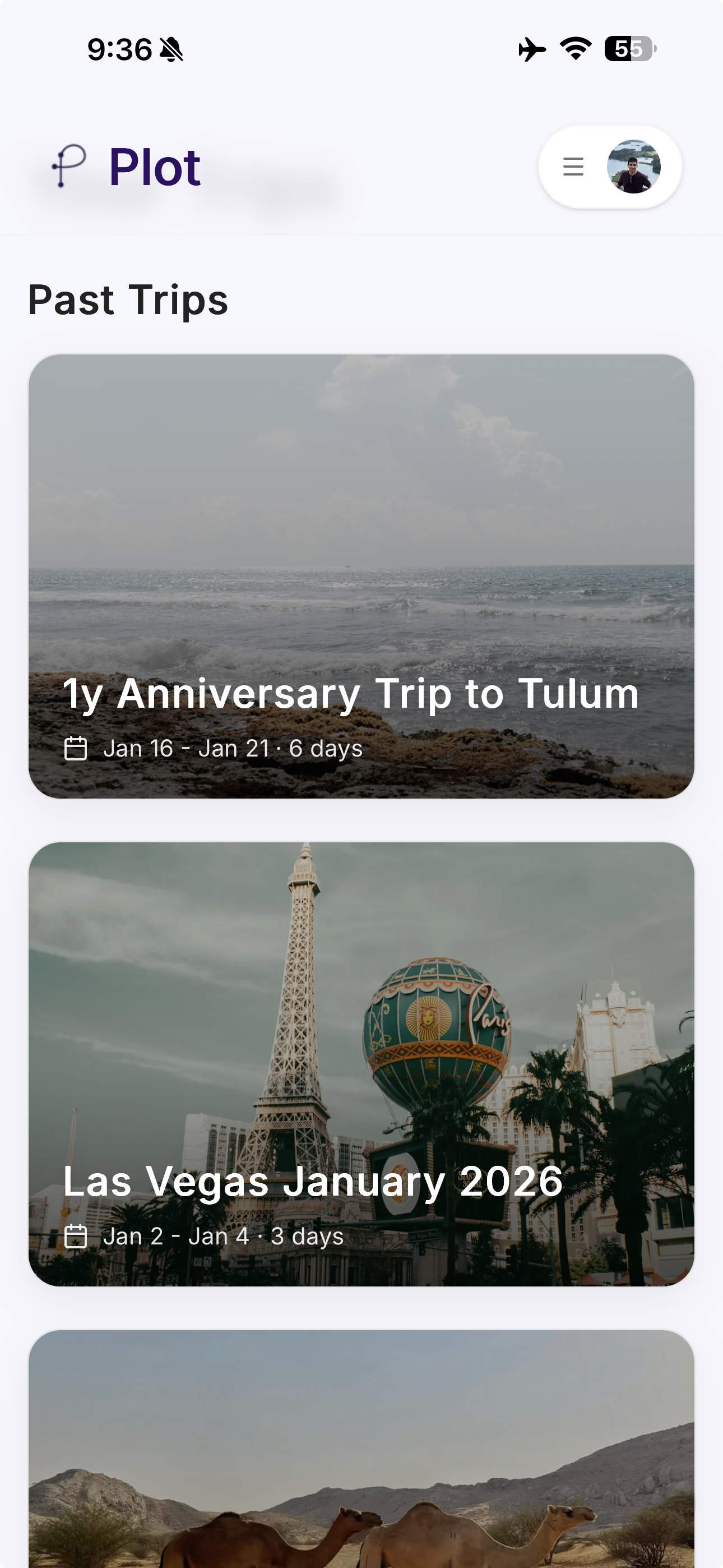Viewport: 723px width, 1568px height.
Task: Open the Las Vegas January 2026 trip
Action: [361, 1064]
